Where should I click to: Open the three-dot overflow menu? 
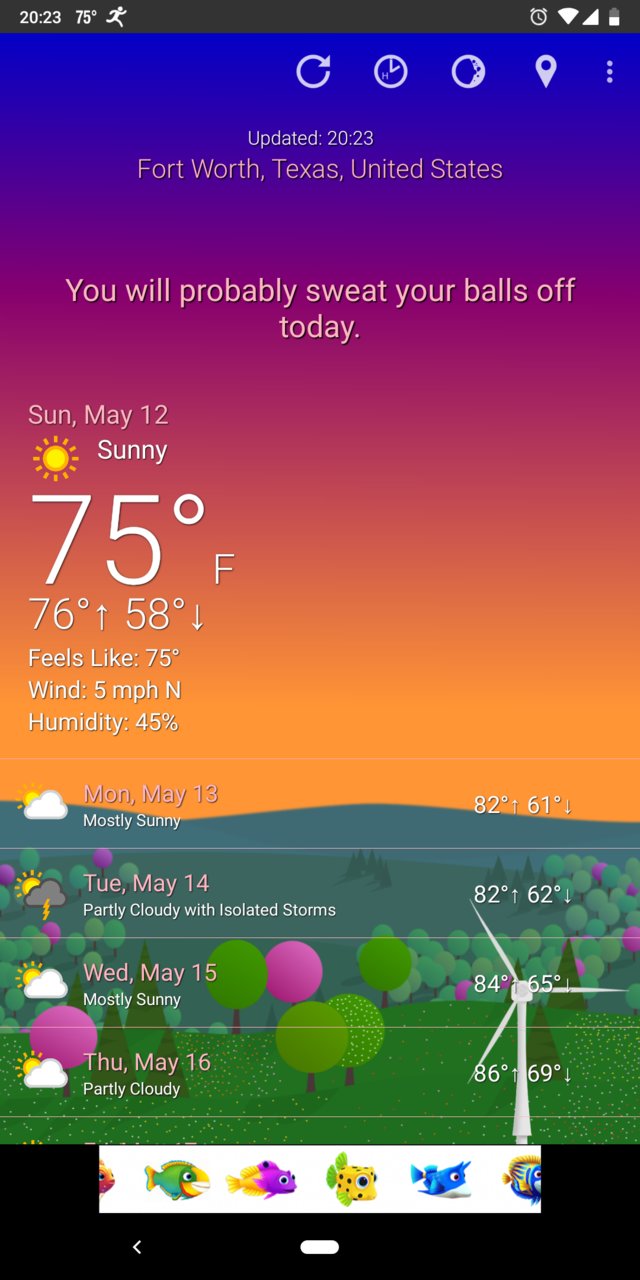point(609,72)
